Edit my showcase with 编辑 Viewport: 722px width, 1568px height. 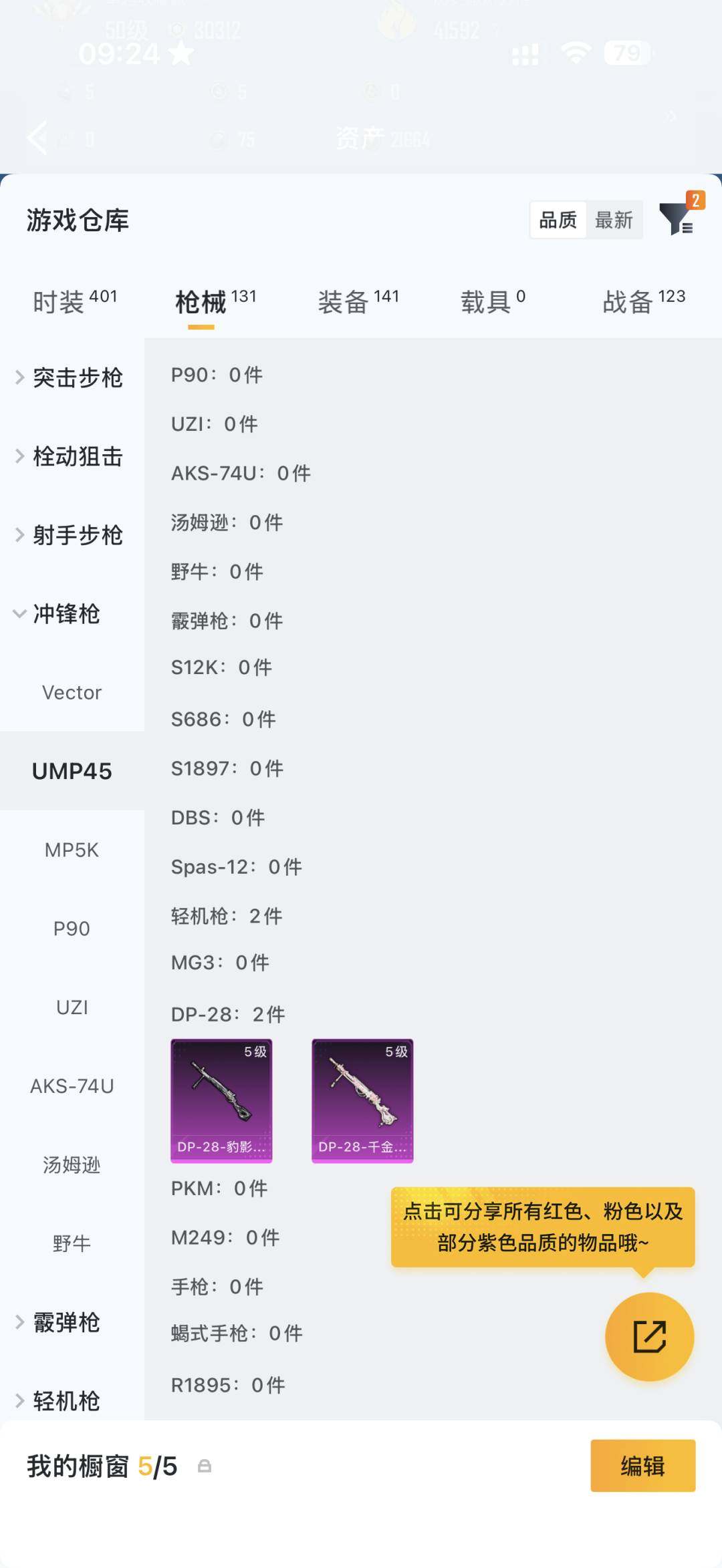point(642,1466)
